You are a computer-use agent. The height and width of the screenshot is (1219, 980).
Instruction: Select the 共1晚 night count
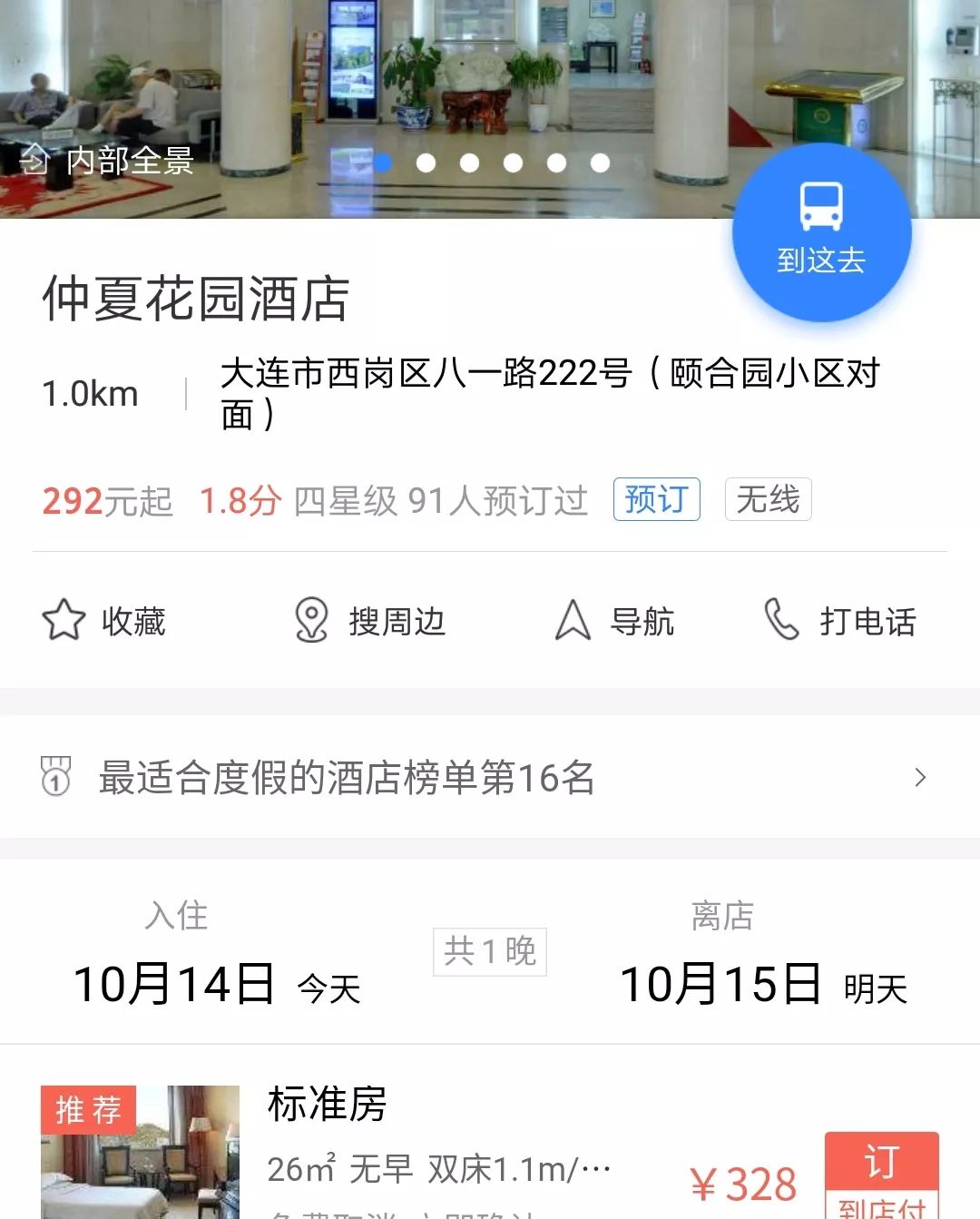pyautogui.click(x=489, y=951)
